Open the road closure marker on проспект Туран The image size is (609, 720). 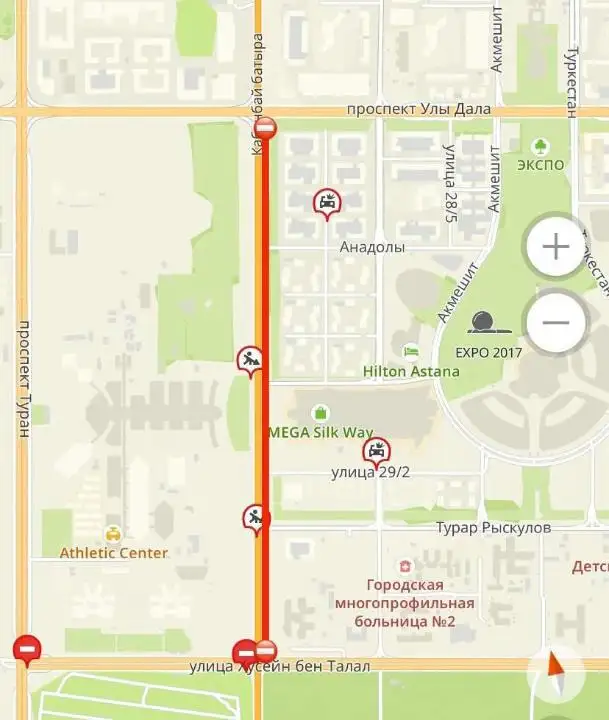tap(28, 650)
